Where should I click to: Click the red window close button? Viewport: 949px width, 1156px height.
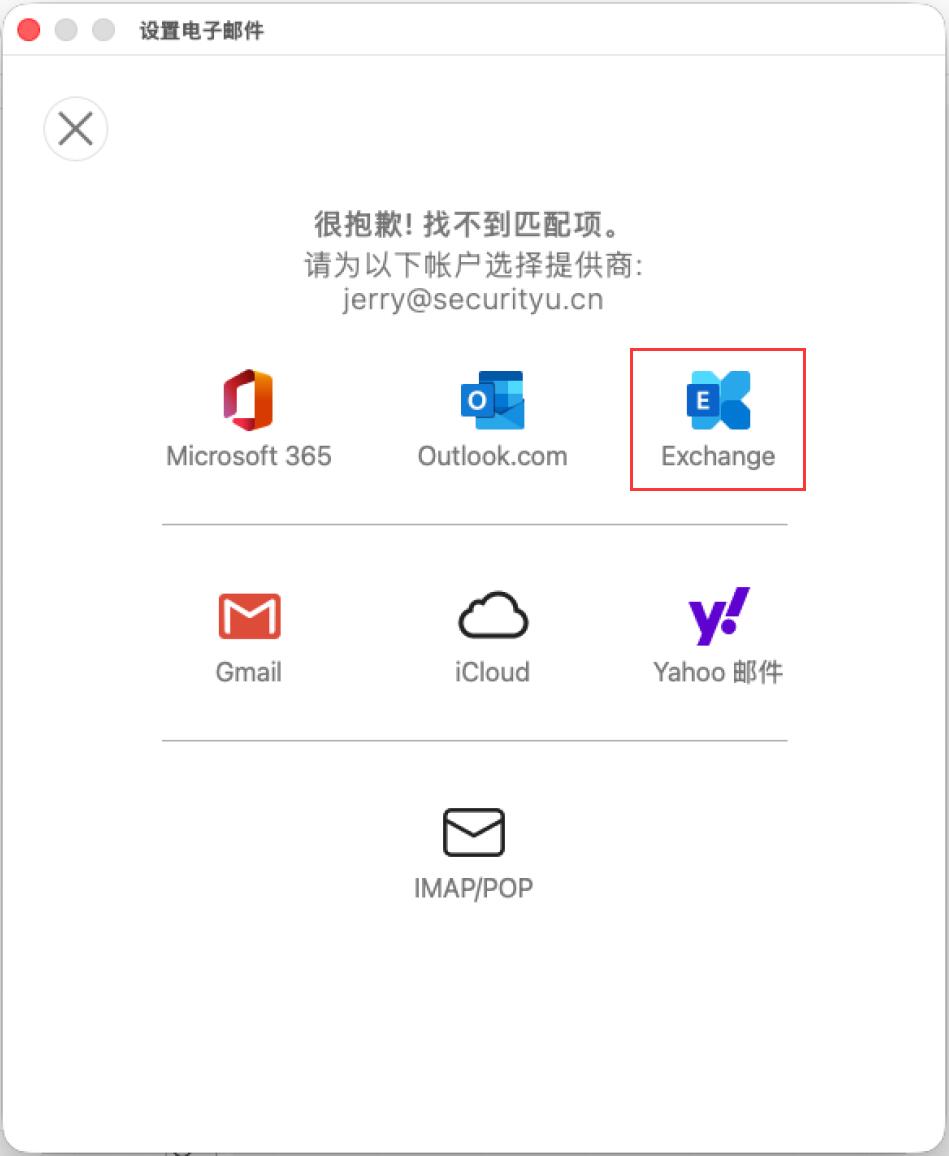click(29, 30)
